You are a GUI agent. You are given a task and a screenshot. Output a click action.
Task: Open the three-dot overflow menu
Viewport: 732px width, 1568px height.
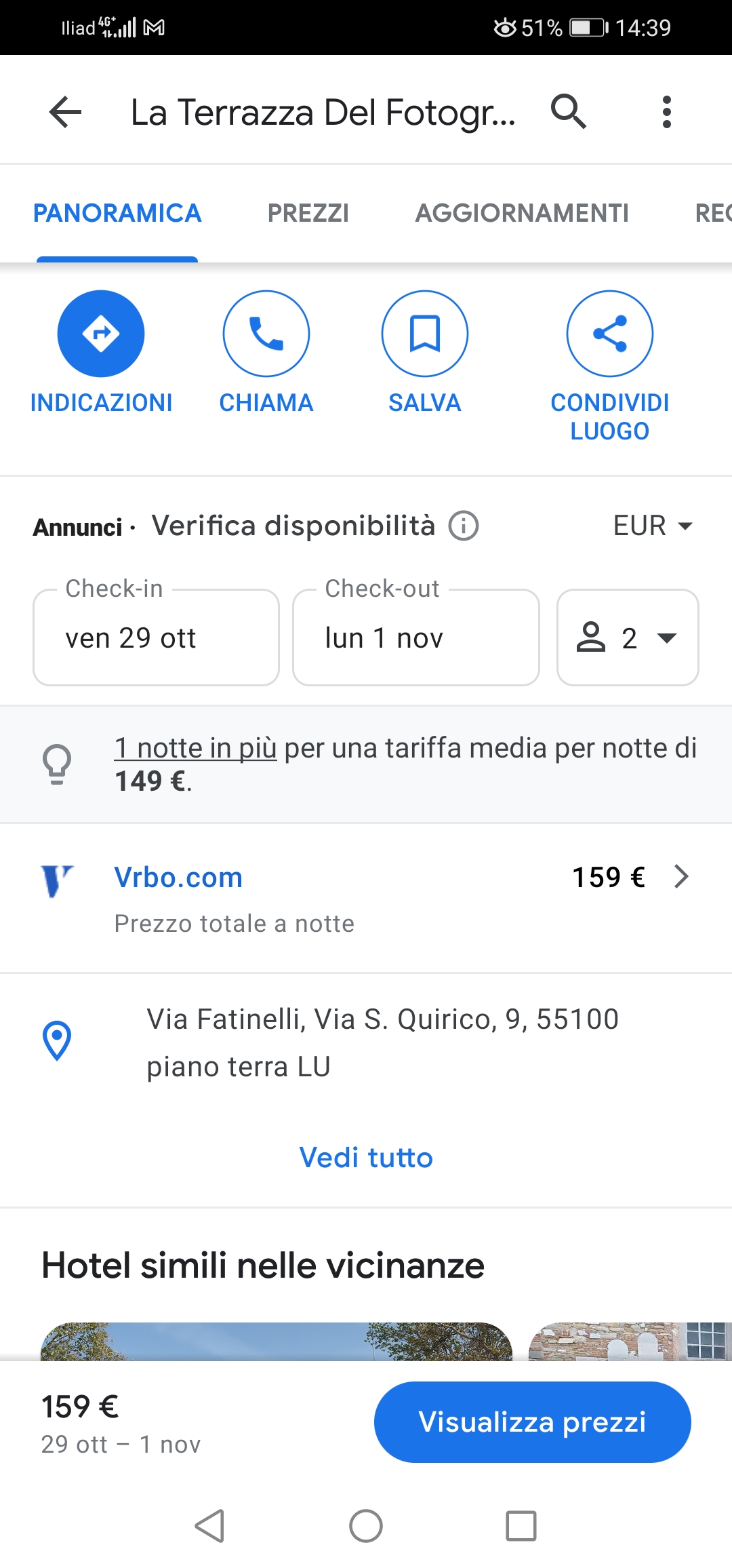click(667, 112)
